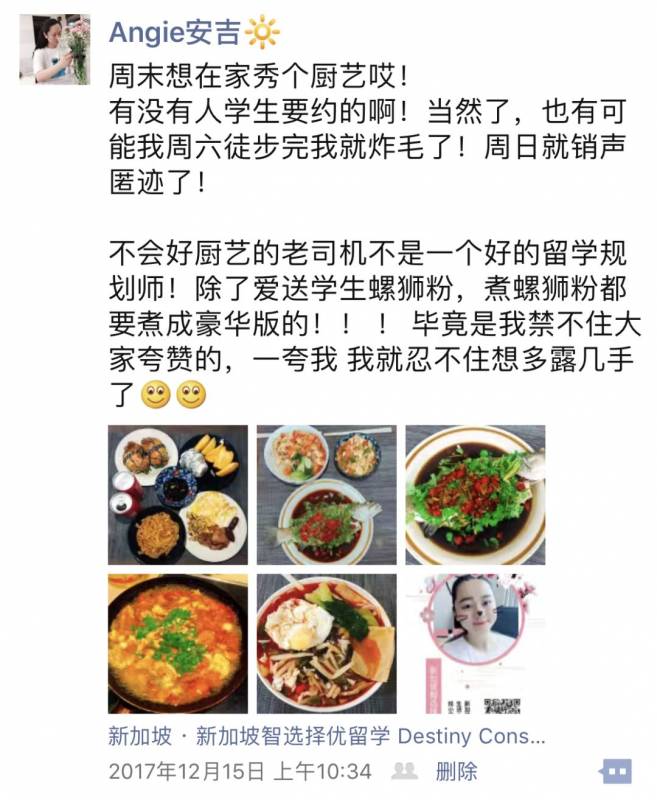Open the Angie安吉 username link
The width and height of the screenshot is (657, 800).
(175, 33)
